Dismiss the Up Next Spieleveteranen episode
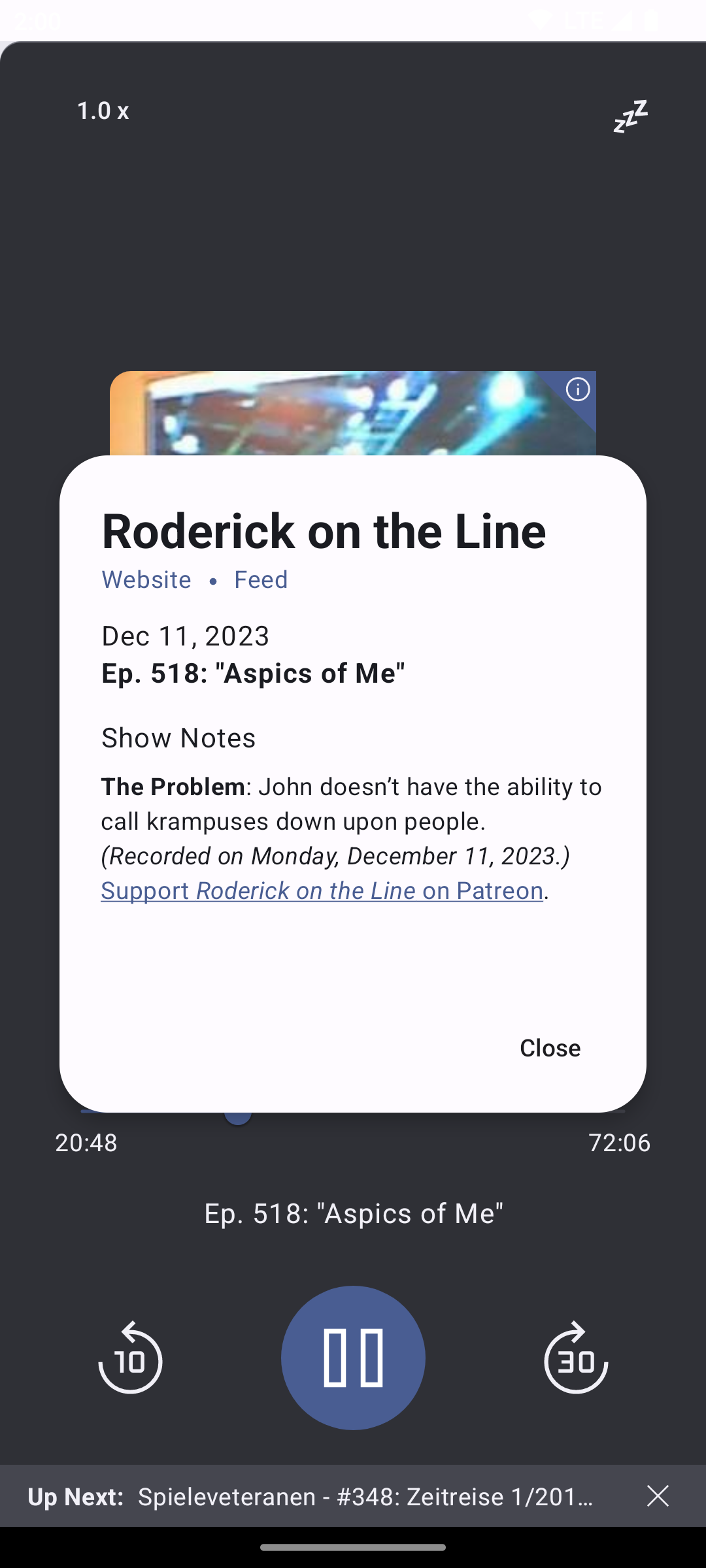The height and width of the screenshot is (1568, 706). pos(658,1495)
